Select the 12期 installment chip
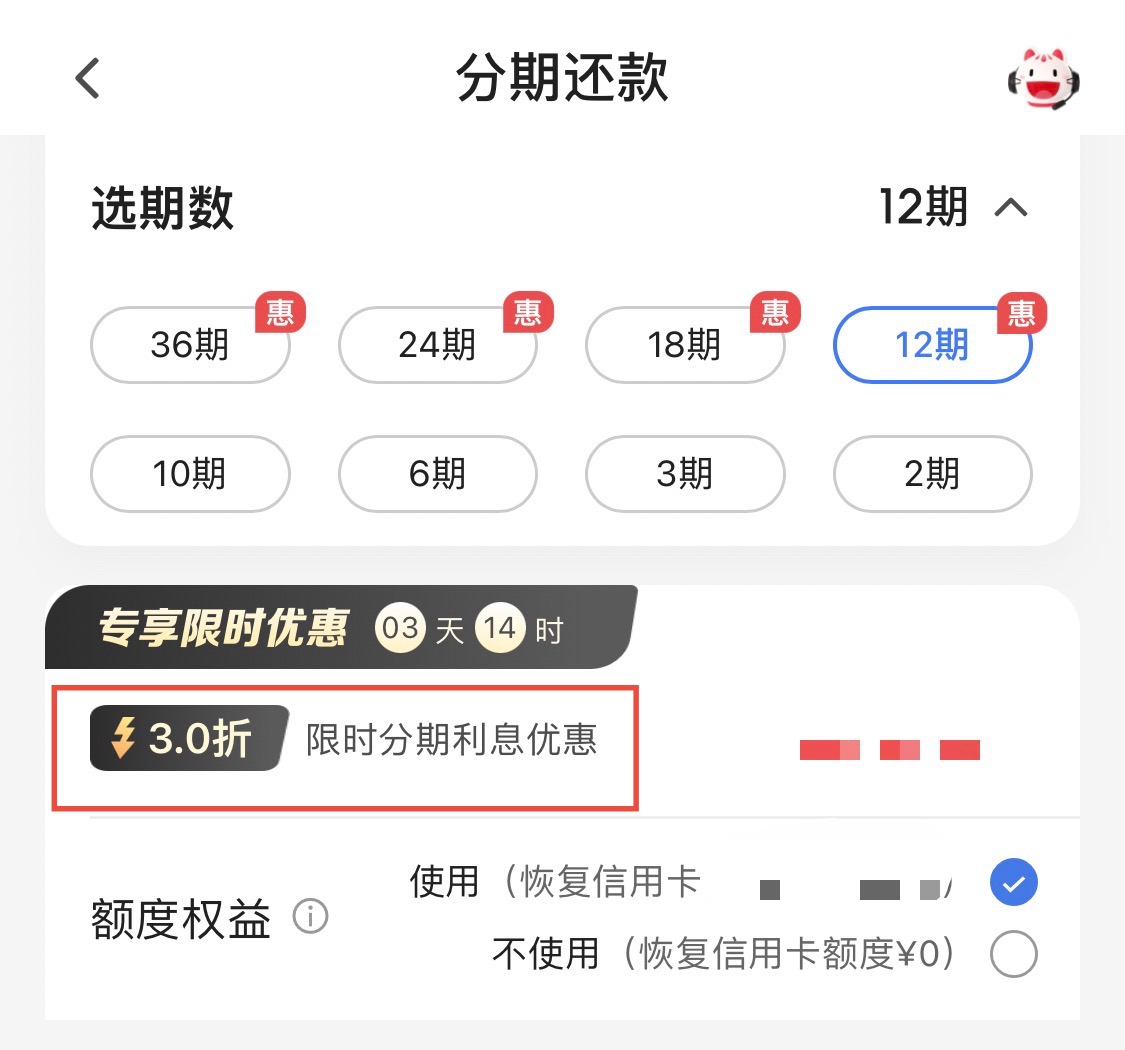 tap(932, 345)
